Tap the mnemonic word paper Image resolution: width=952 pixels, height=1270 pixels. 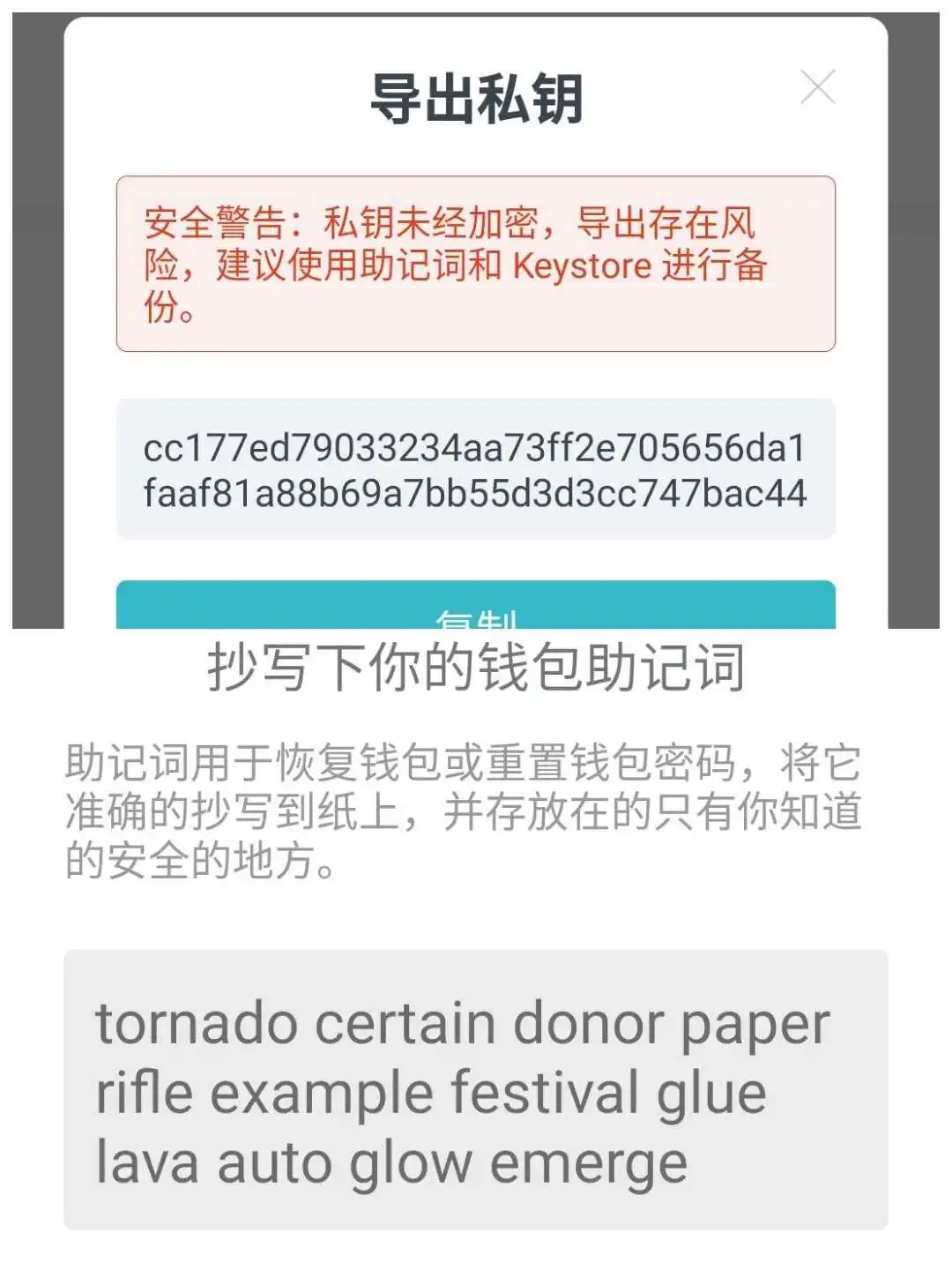point(758,1023)
